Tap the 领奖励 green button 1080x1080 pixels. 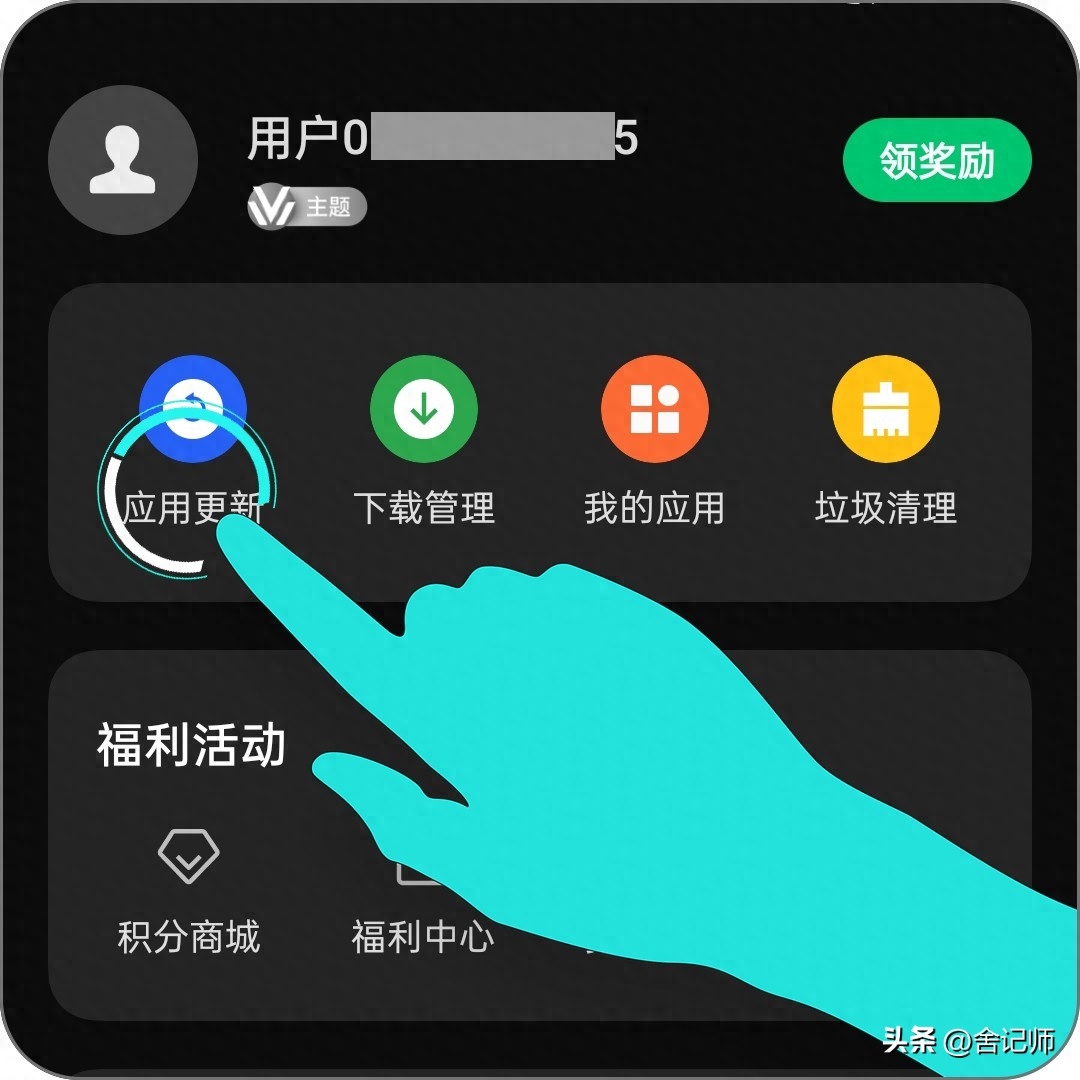click(x=937, y=160)
